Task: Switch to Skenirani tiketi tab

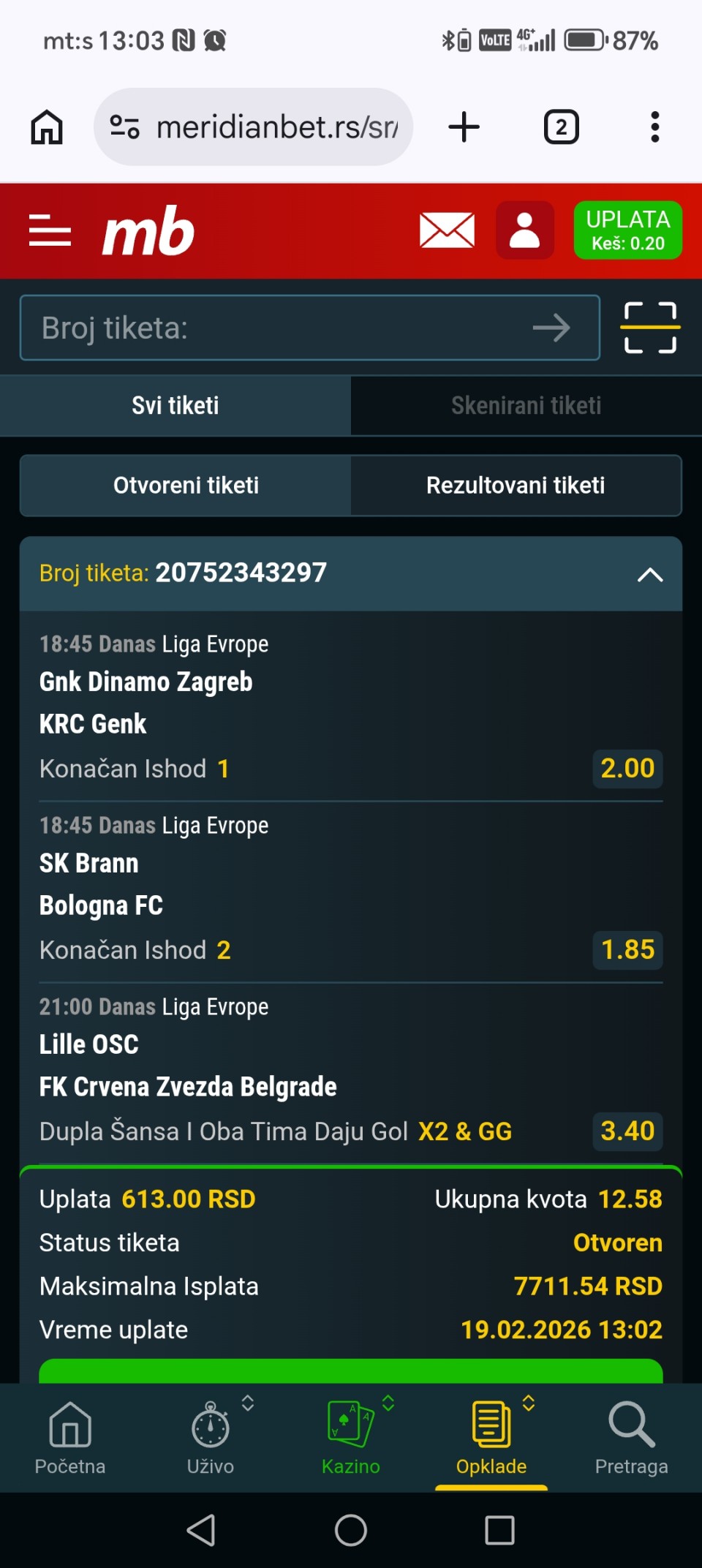Action: click(x=526, y=406)
